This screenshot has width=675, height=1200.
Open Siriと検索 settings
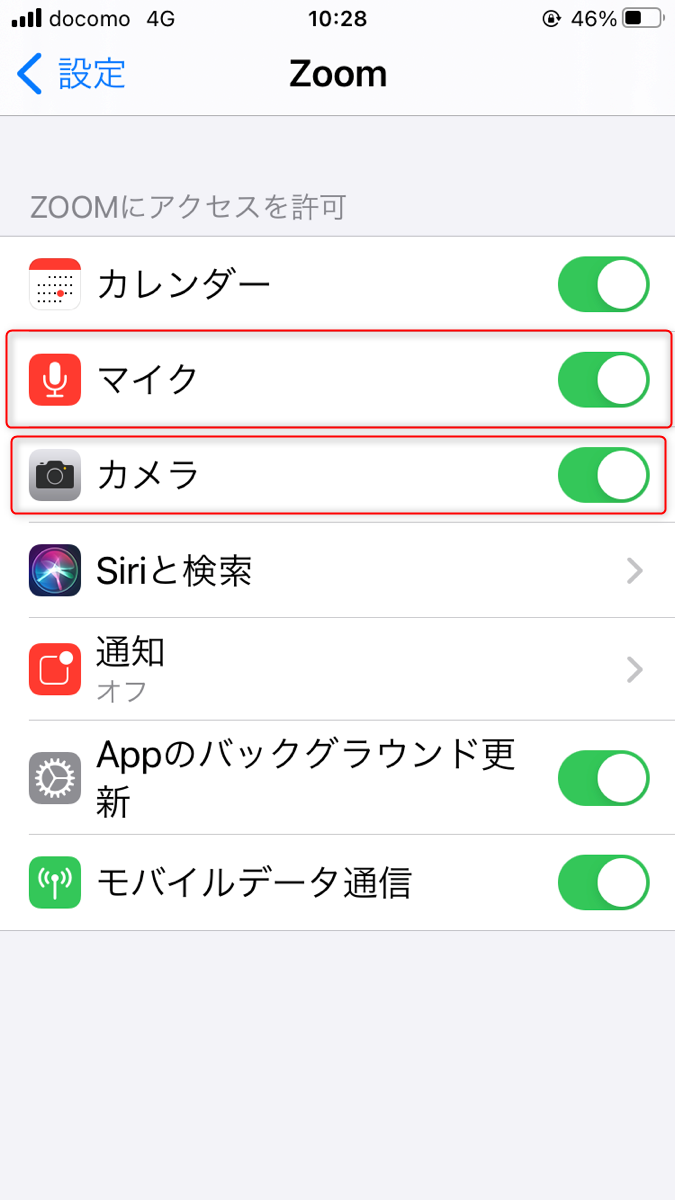click(337, 571)
